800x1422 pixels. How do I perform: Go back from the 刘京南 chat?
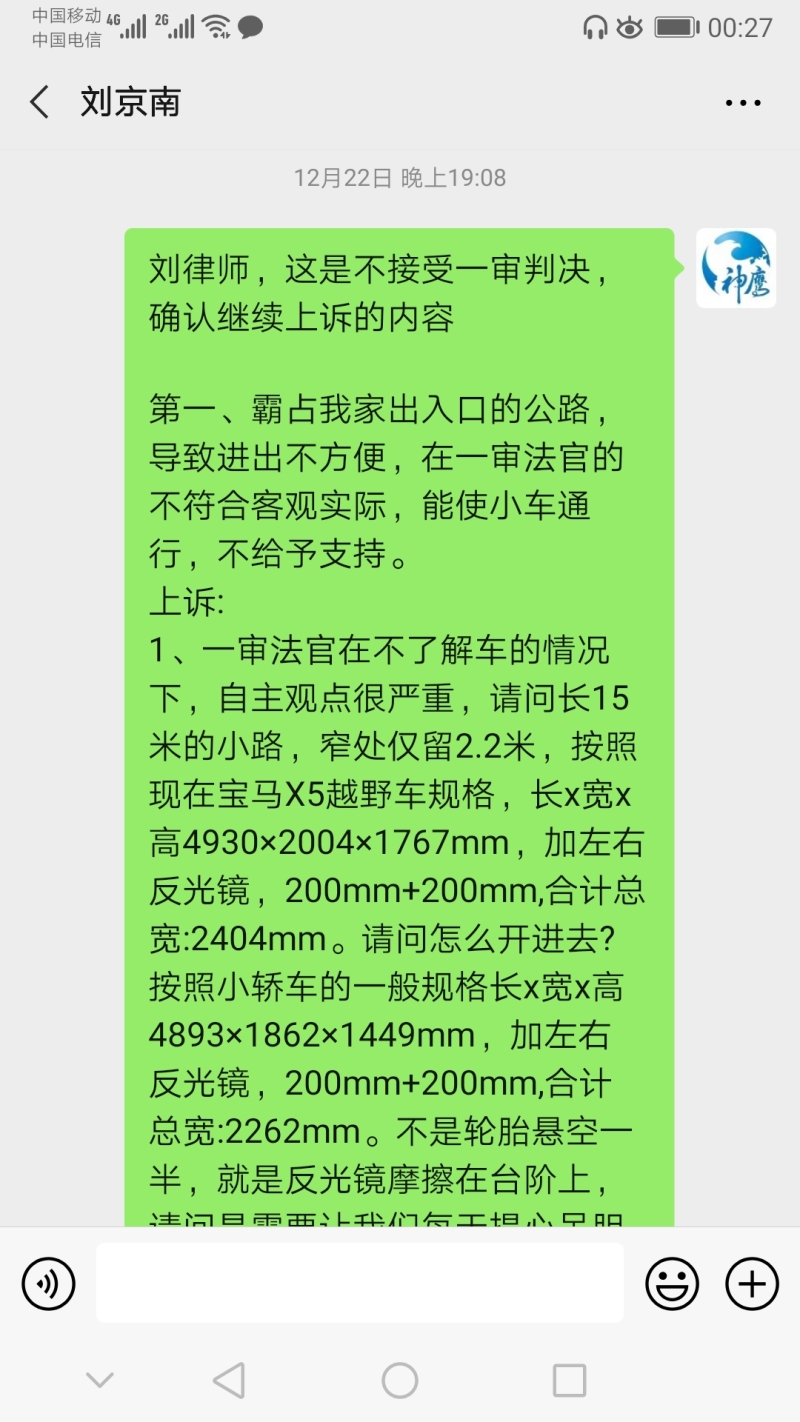click(x=40, y=103)
